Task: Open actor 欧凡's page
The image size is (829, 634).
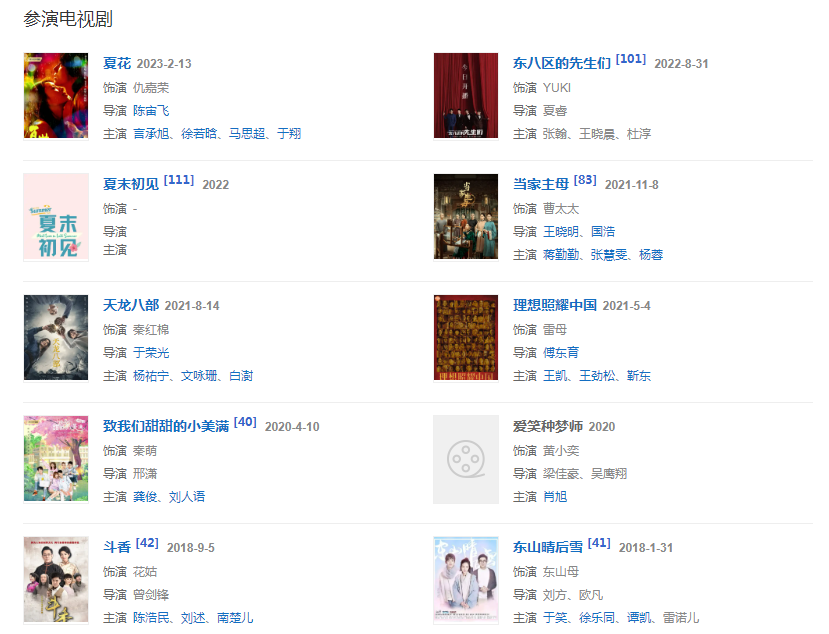Action: [591, 594]
